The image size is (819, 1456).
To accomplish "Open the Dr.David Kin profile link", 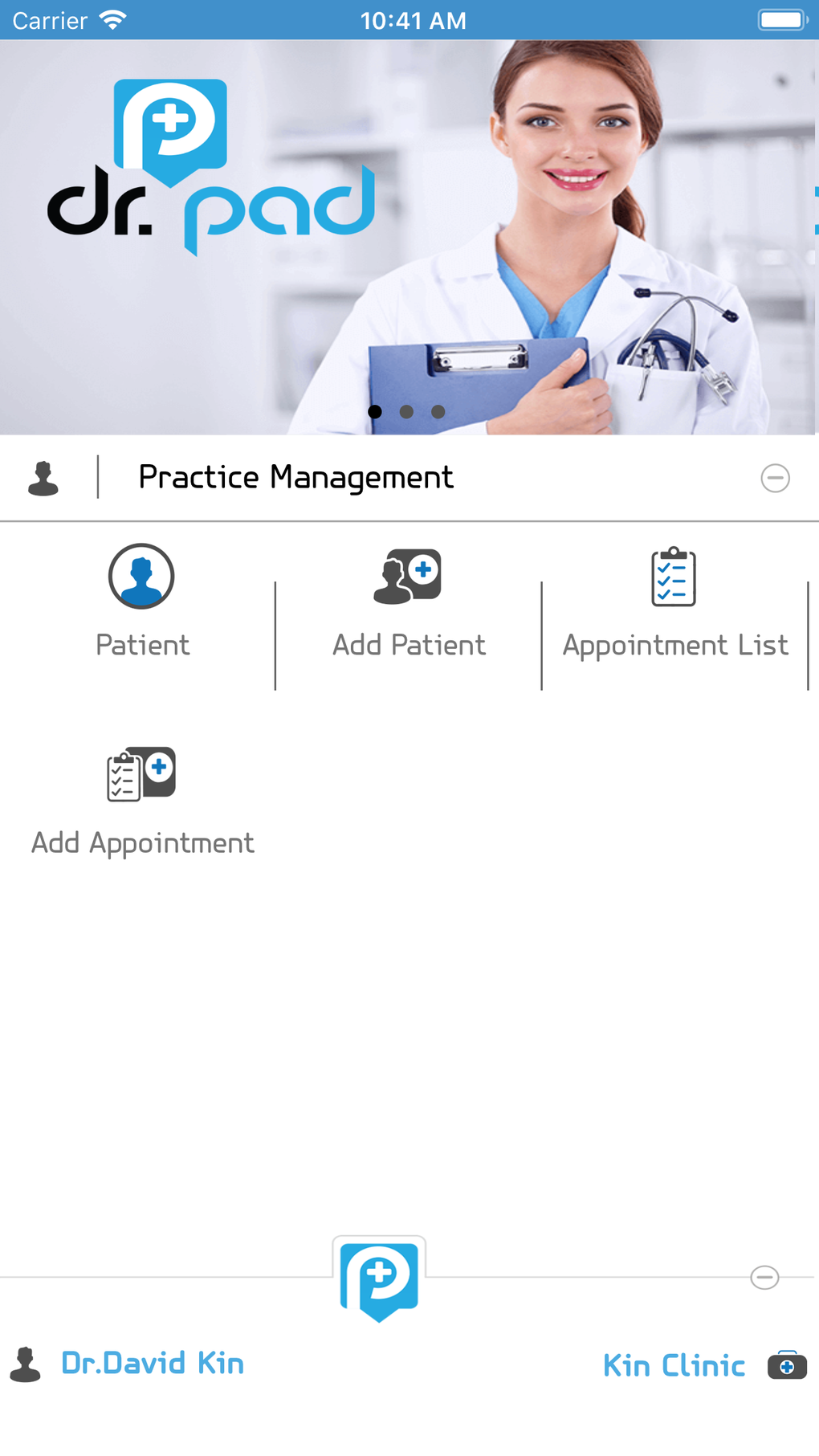I will [153, 1363].
